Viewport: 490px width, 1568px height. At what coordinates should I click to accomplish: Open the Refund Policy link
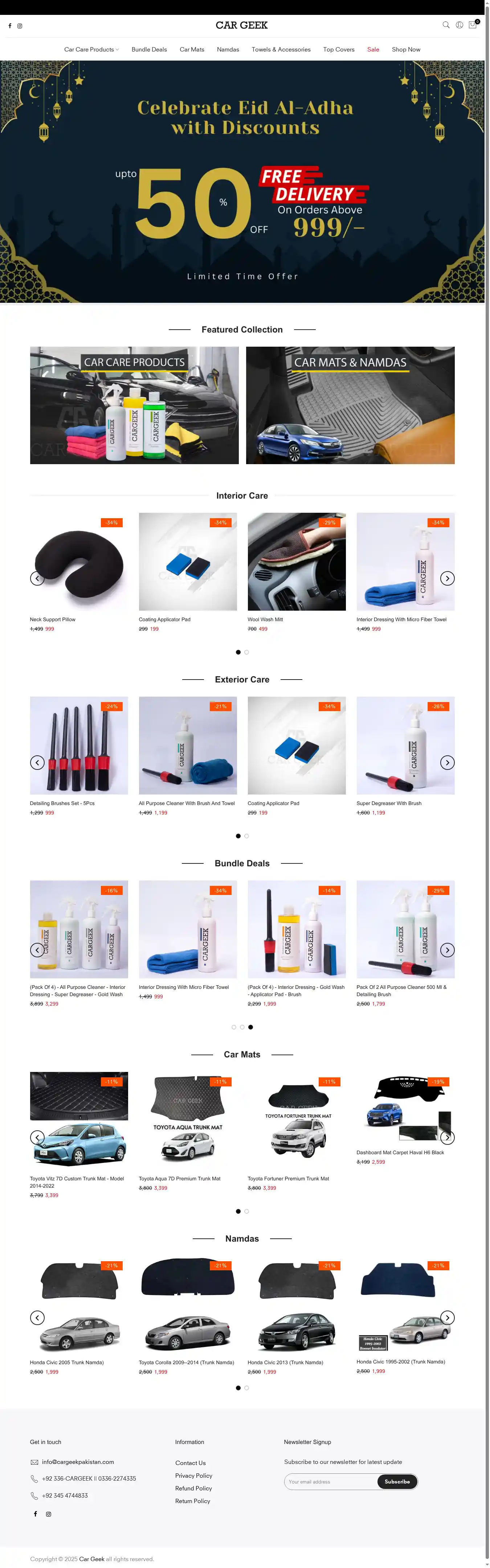point(193,1488)
